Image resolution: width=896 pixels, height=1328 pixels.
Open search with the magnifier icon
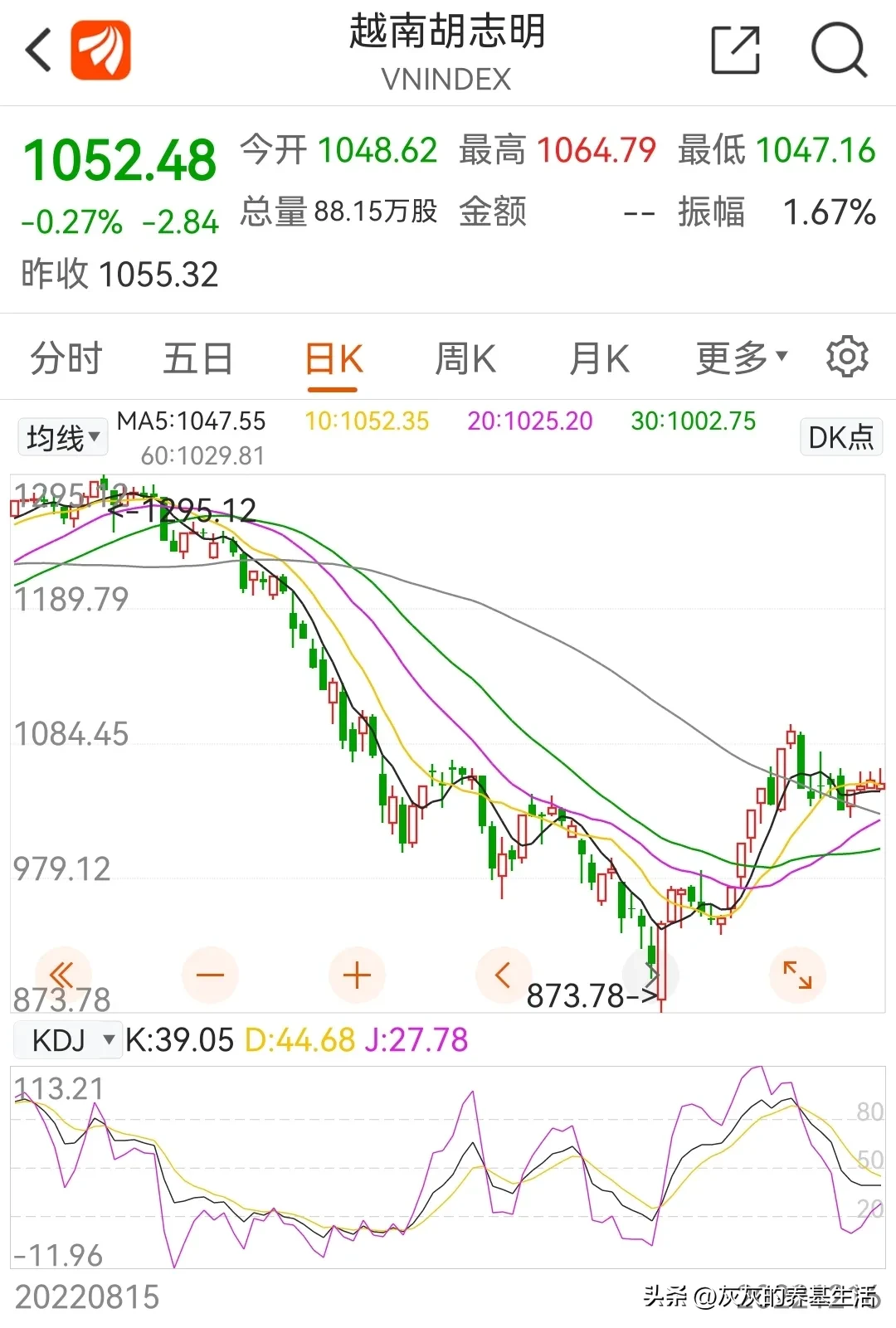tap(838, 50)
